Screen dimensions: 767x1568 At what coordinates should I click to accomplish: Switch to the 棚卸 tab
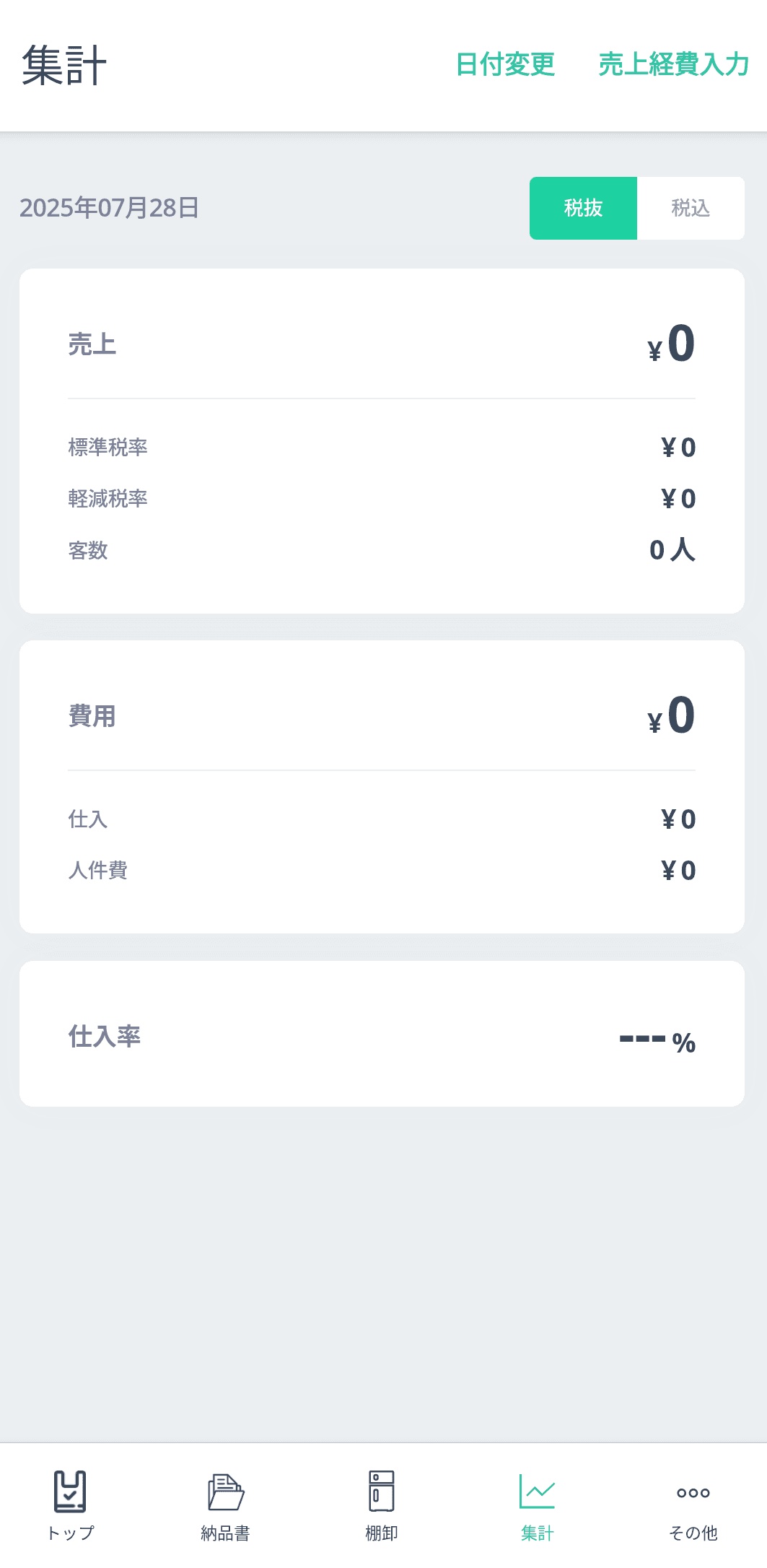pyautogui.click(x=382, y=1506)
